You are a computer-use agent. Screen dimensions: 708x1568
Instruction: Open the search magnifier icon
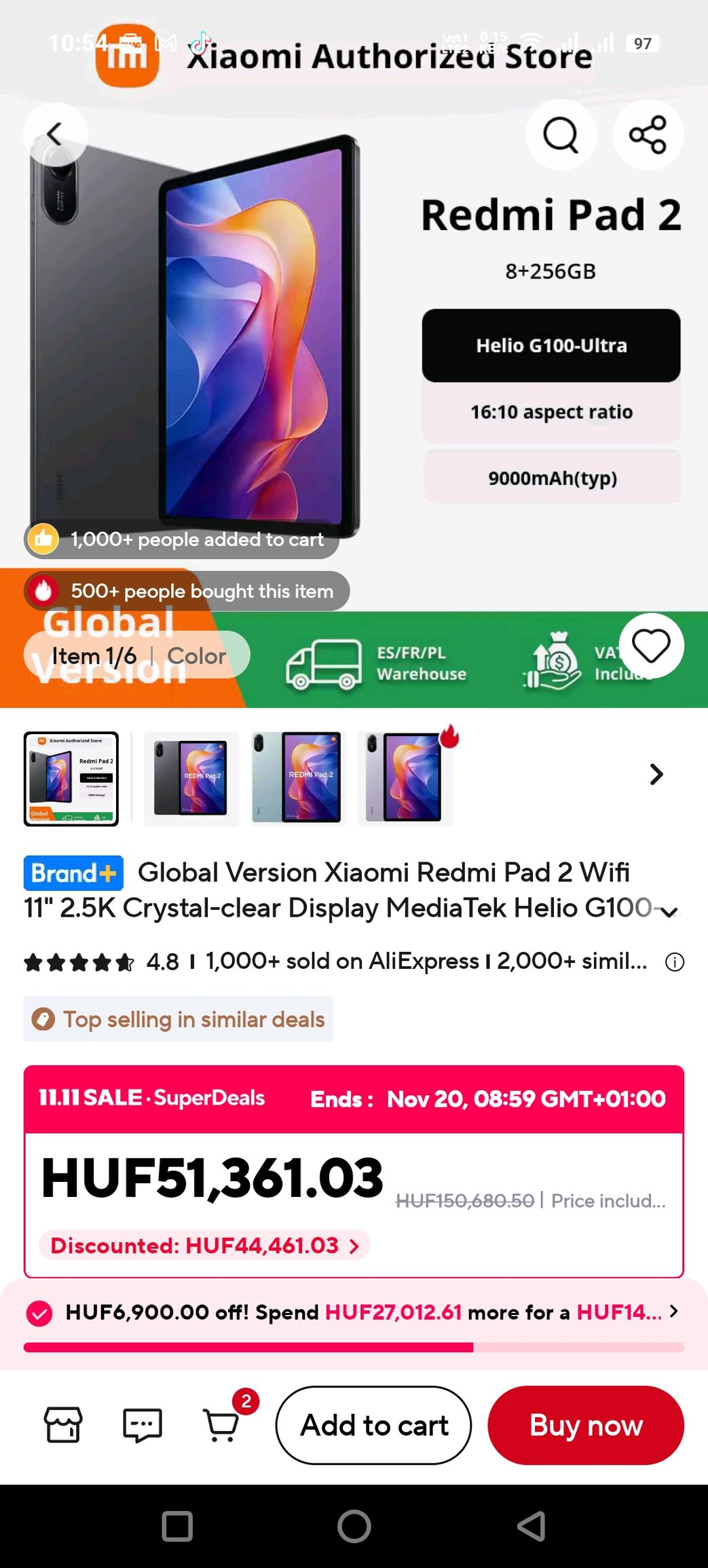561,135
